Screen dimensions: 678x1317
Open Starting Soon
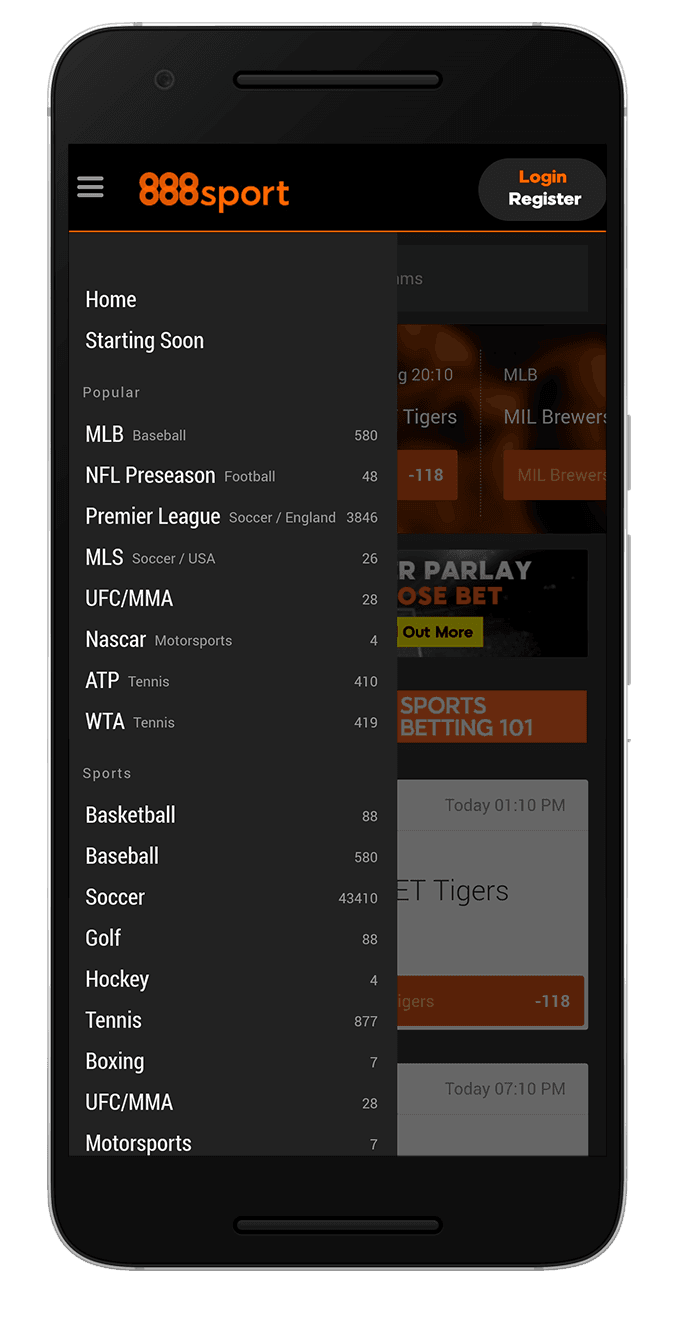145,341
